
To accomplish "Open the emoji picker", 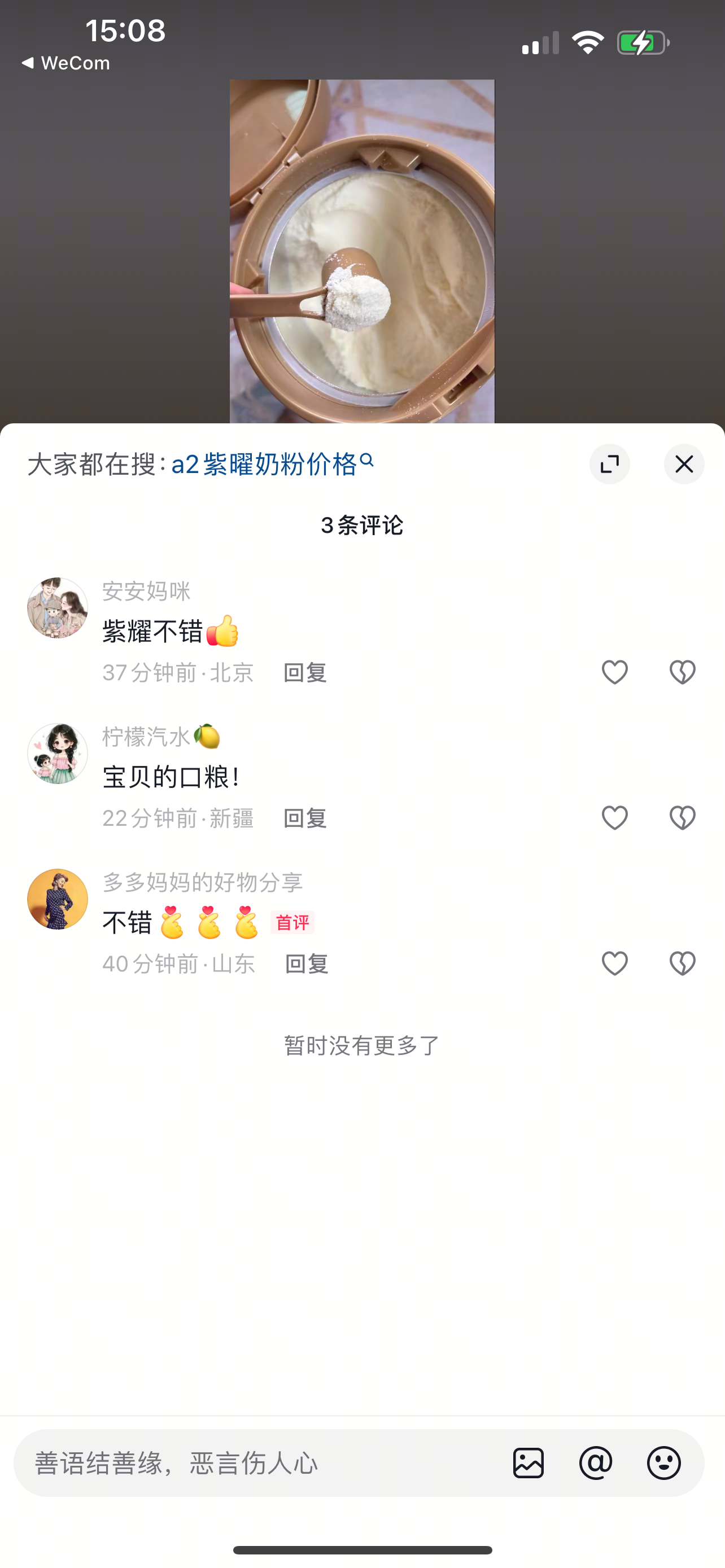I will 663,1462.
